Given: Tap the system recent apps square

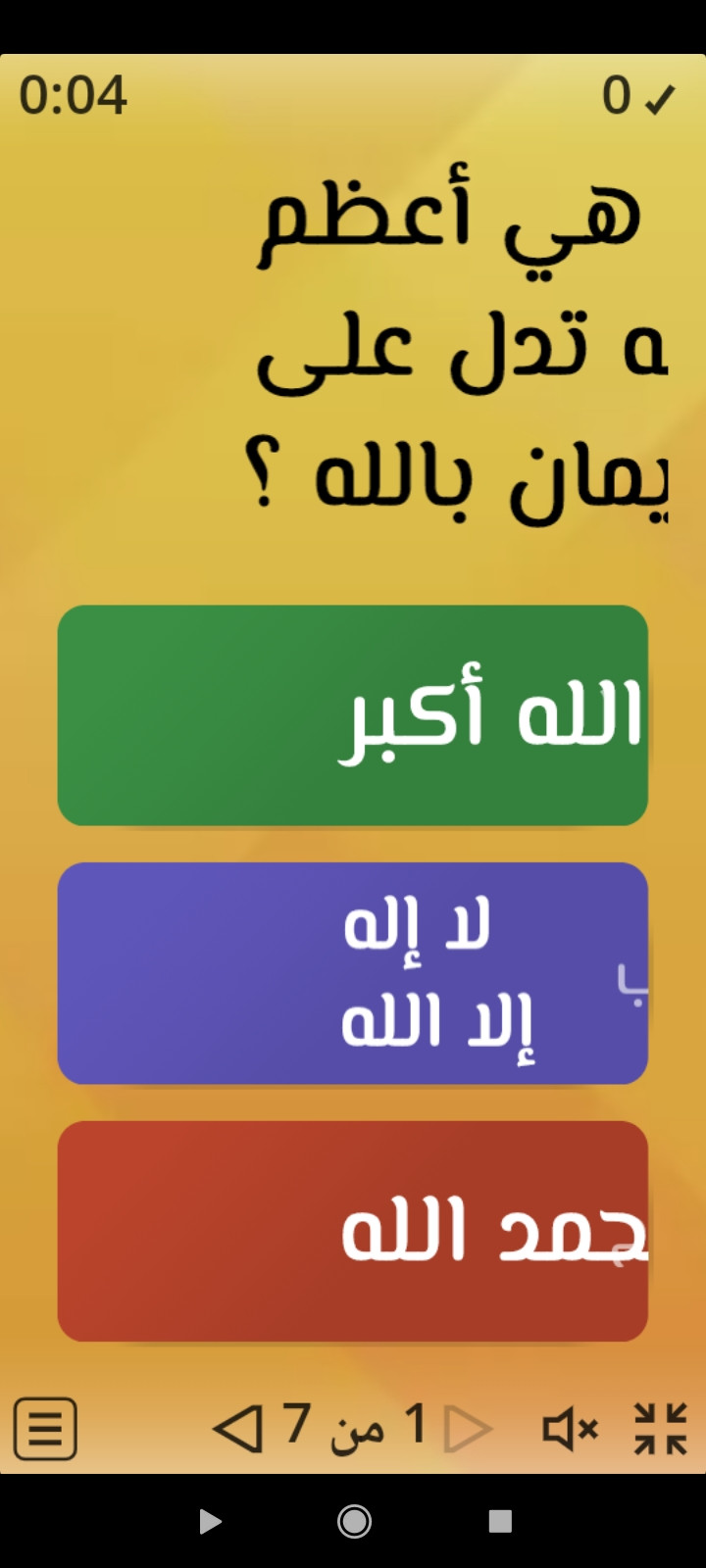Looking at the screenshot, I should [500, 1521].
